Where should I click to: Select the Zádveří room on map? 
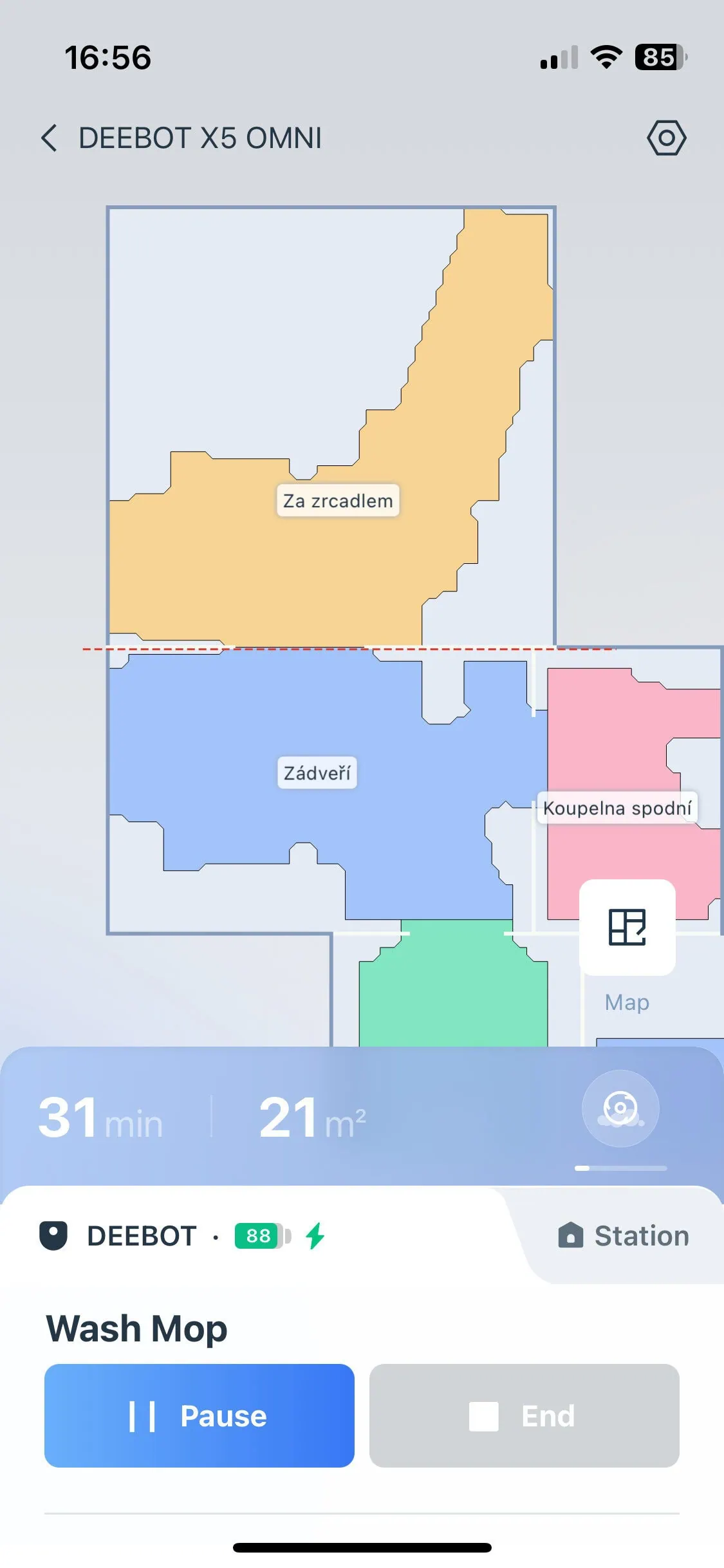tap(317, 772)
